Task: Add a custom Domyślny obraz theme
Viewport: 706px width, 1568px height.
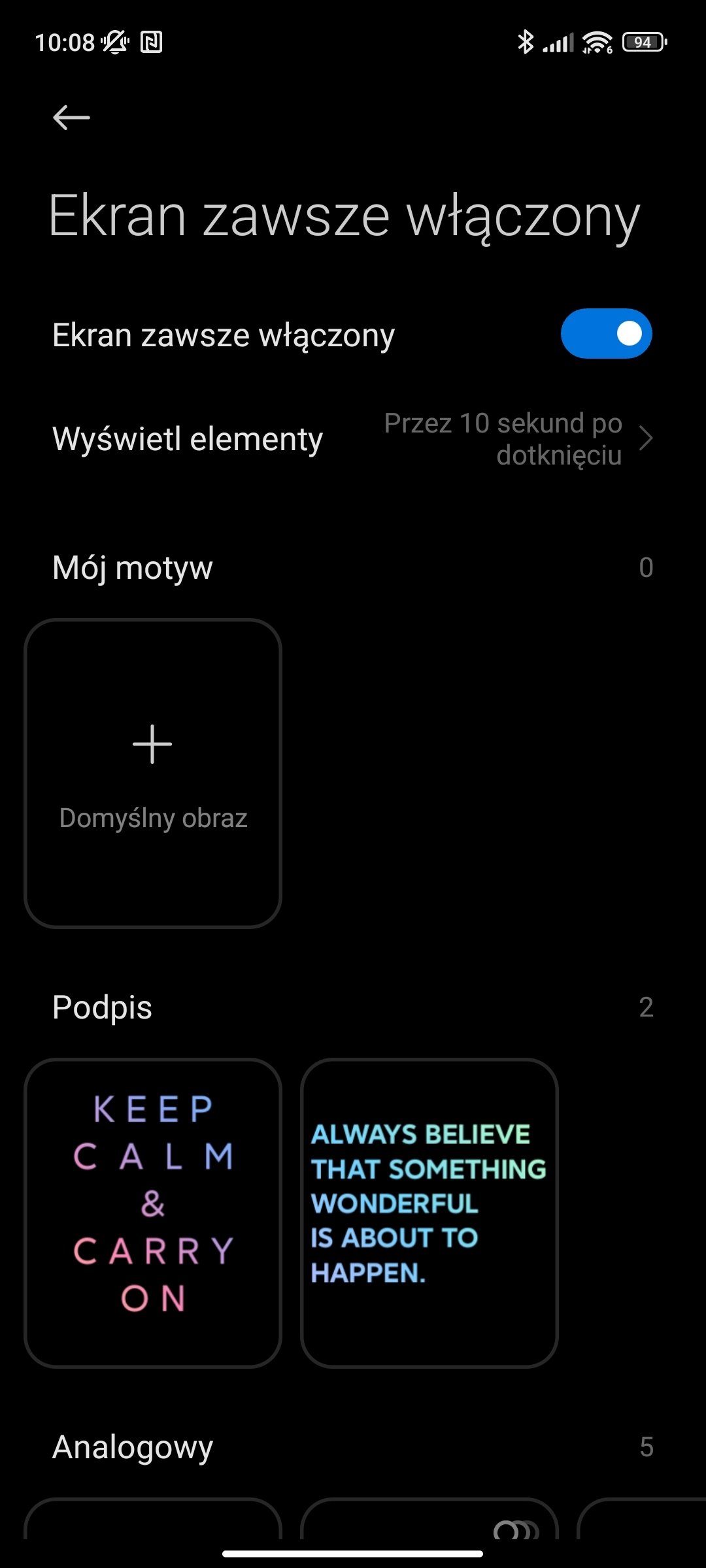Action: tap(153, 773)
